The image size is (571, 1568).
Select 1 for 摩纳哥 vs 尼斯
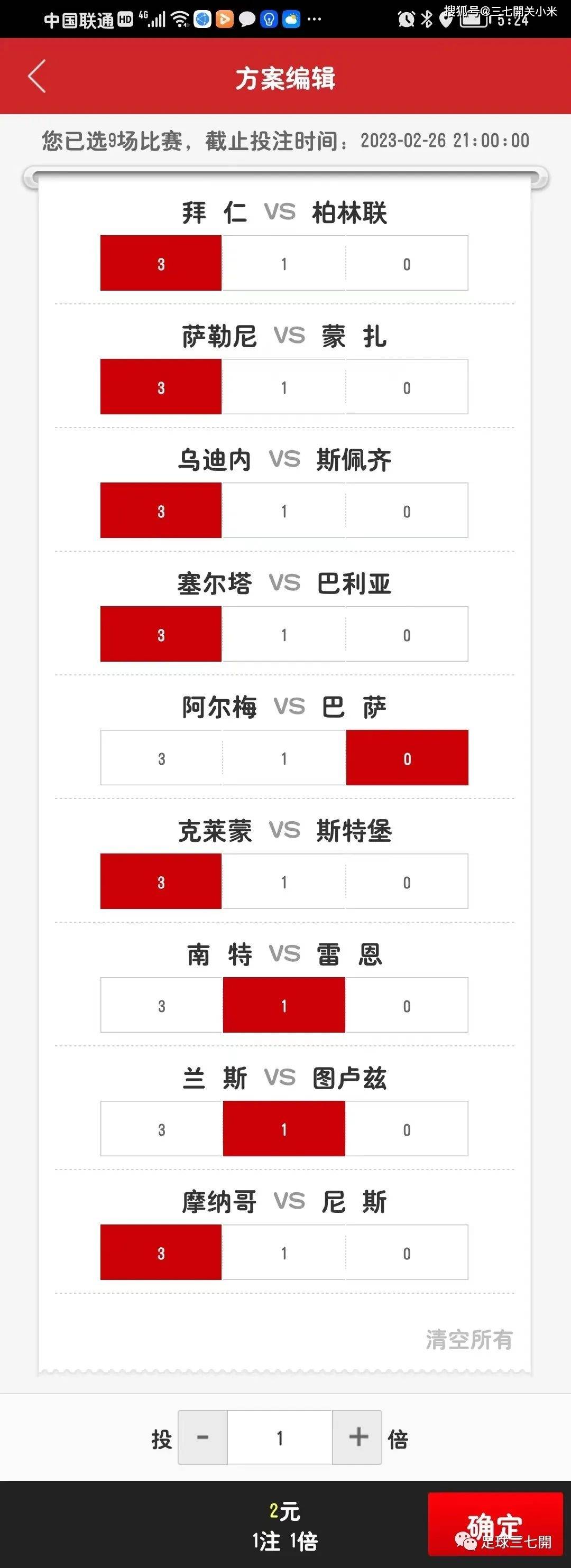click(284, 1252)
